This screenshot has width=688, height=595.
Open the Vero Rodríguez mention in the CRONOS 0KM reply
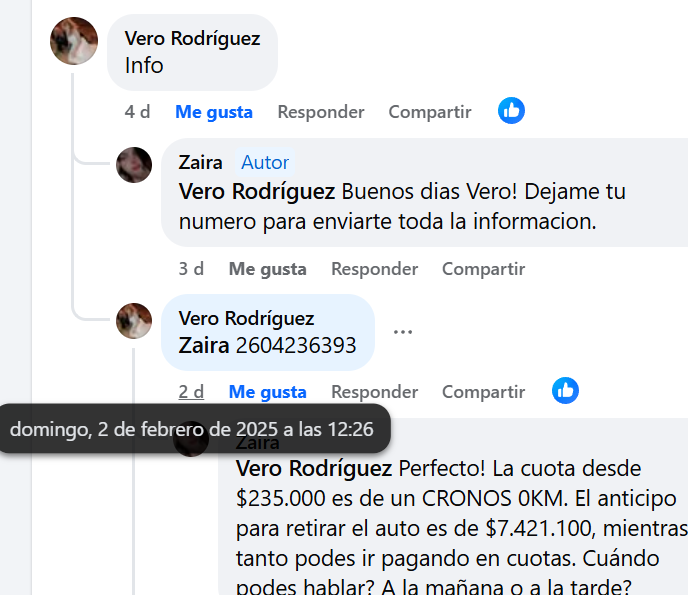(313, 468)
